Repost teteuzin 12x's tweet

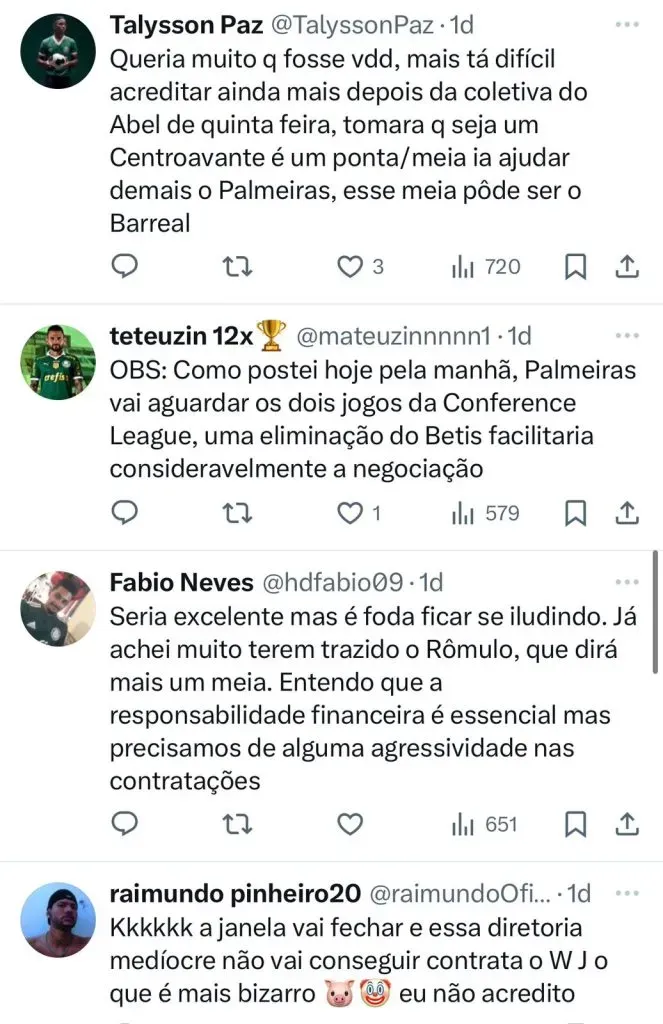coord(236,514)
